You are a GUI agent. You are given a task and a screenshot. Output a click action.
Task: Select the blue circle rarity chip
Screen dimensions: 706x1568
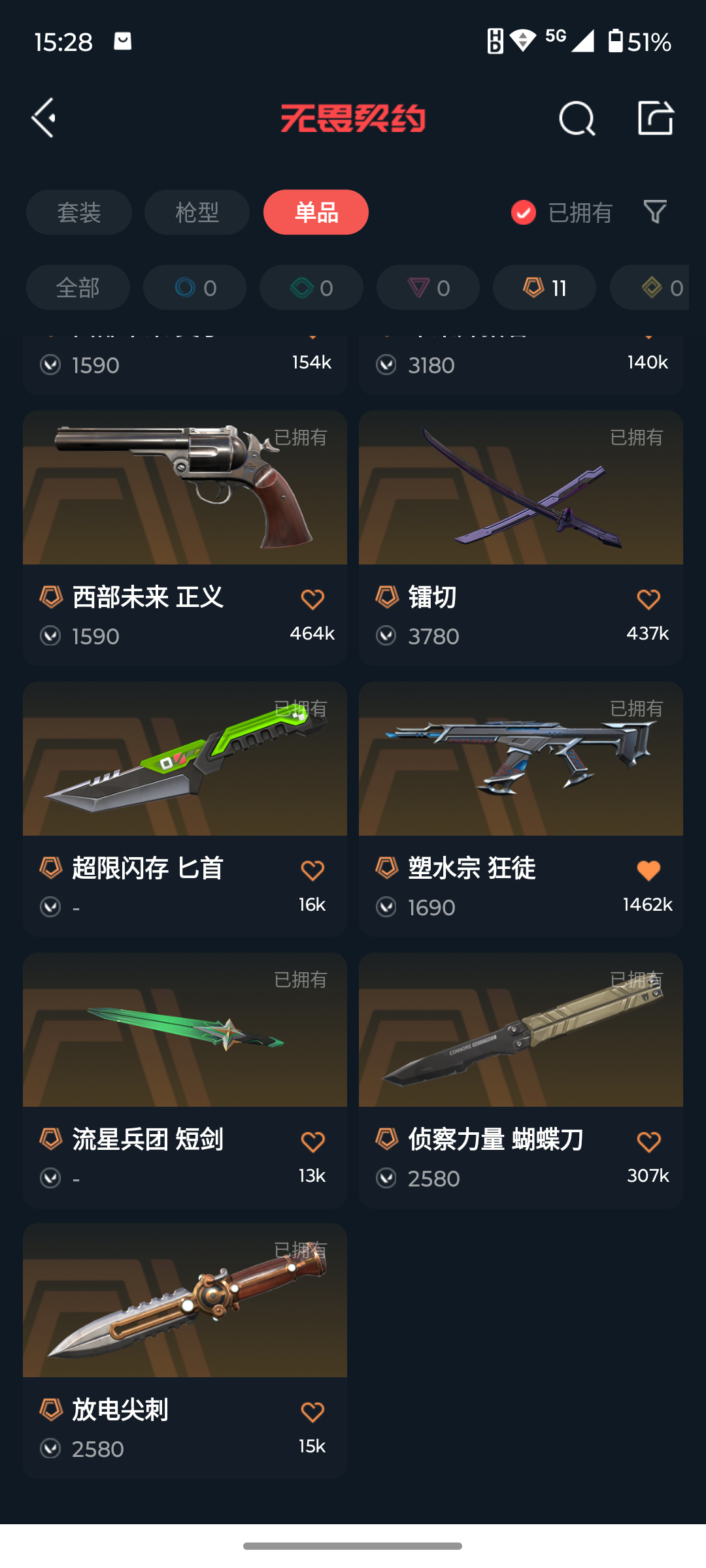[x=195, y=287]
